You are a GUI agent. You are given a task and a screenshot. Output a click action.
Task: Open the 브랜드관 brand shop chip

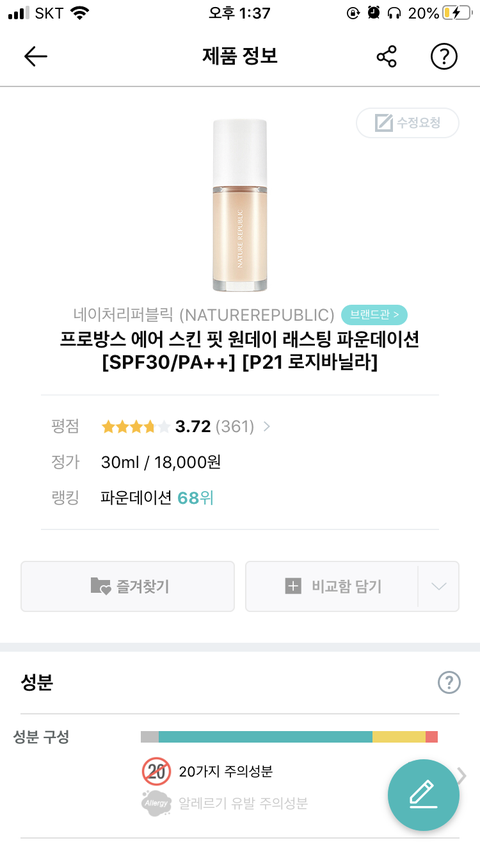tap(374, 315)
